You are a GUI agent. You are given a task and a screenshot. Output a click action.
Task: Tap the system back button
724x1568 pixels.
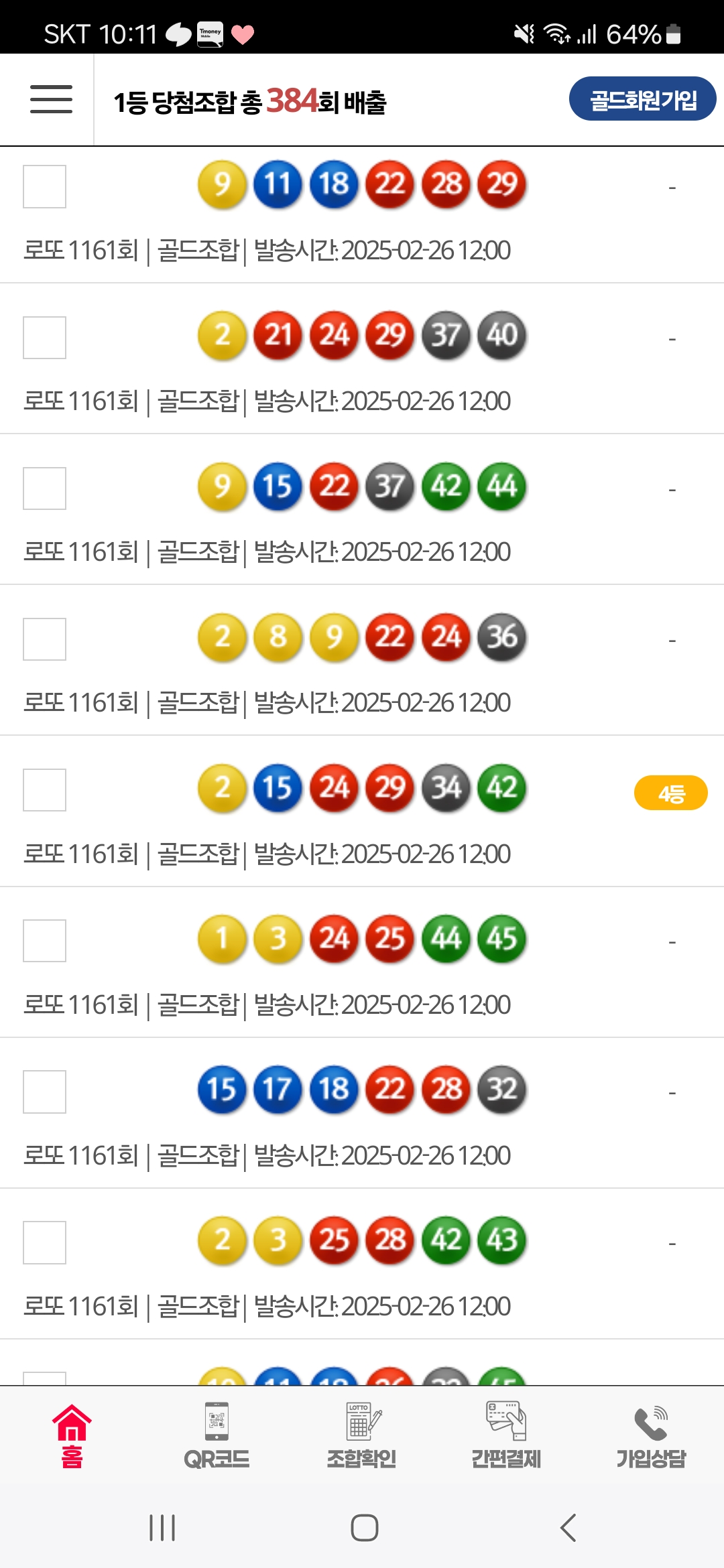click(x=568, y=1528)
